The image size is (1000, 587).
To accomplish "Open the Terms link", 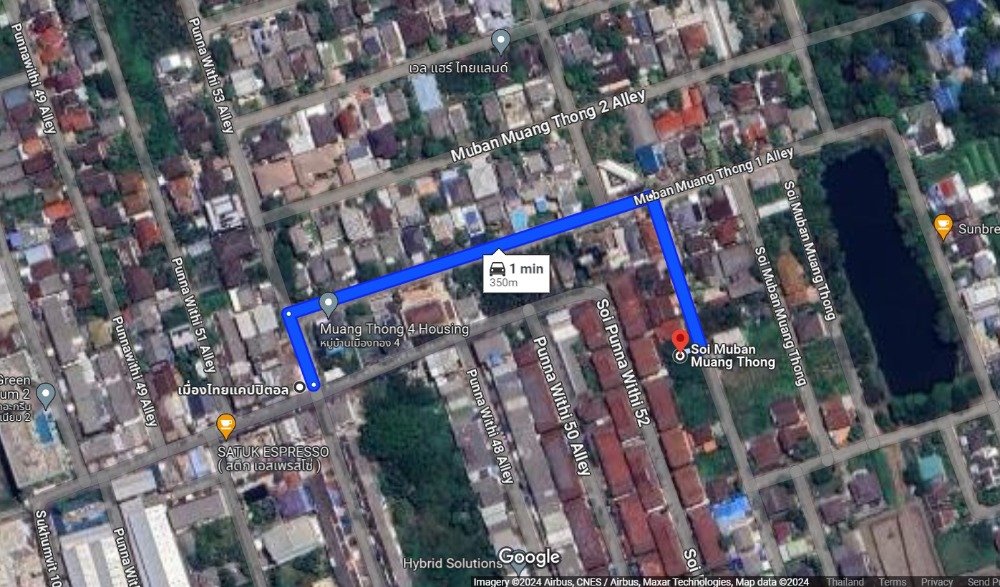I will click(892, 581).
